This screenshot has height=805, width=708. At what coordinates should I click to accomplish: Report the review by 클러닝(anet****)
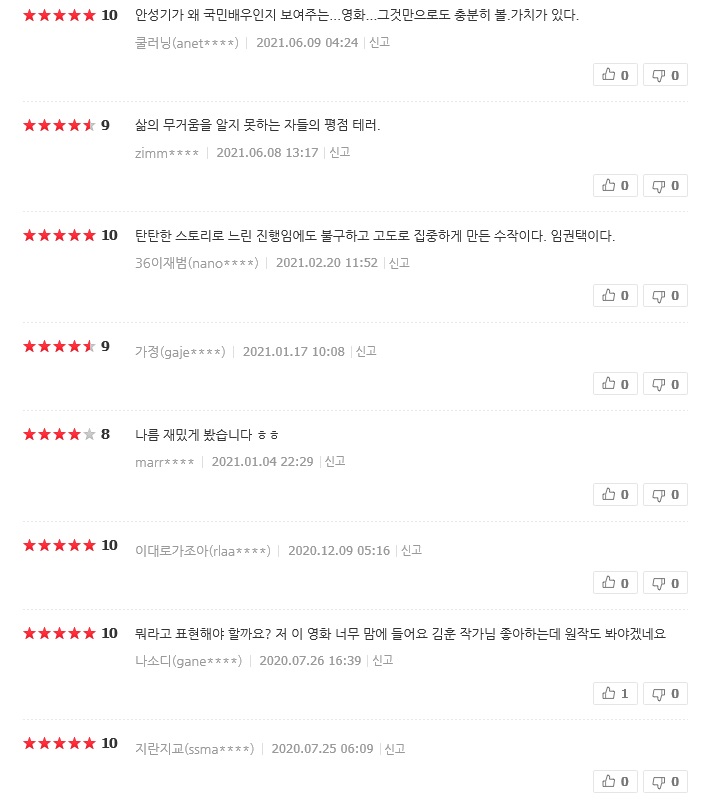[380, 43]
